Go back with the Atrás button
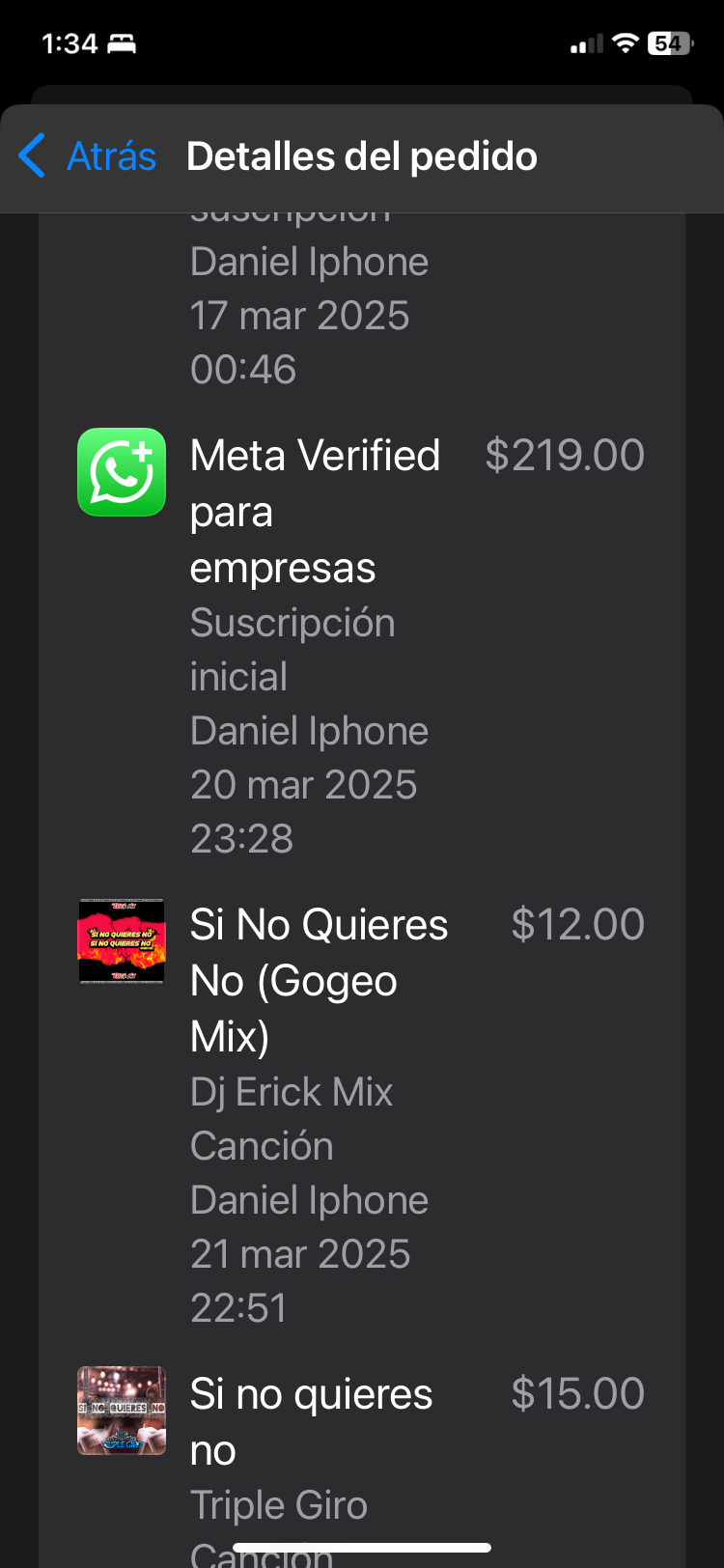This screenshot has height=1568, width=724. [x=89, y=156]
